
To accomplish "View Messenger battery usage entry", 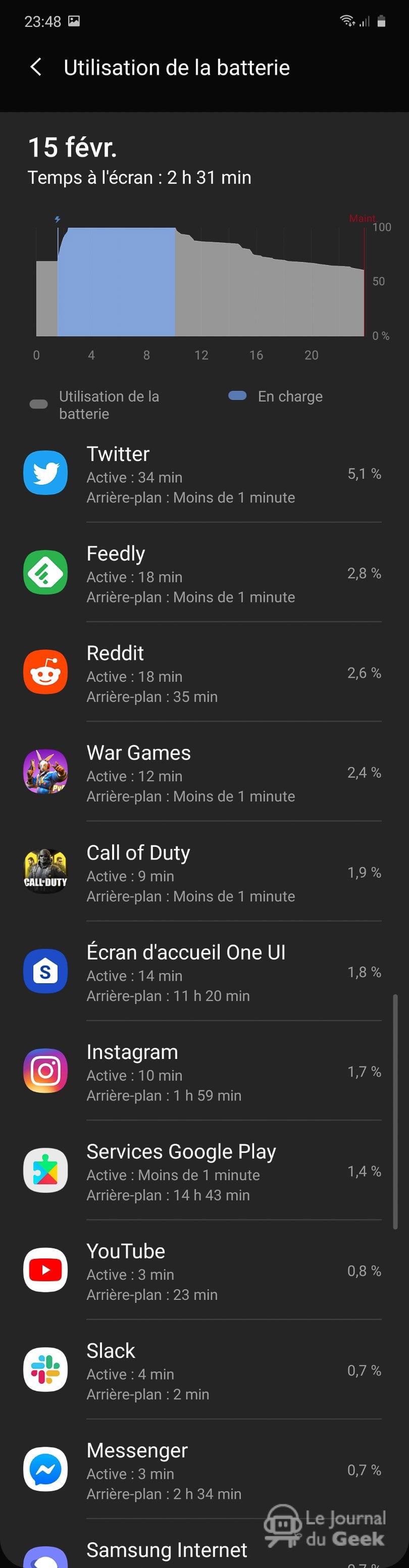I will point(203,1471).
